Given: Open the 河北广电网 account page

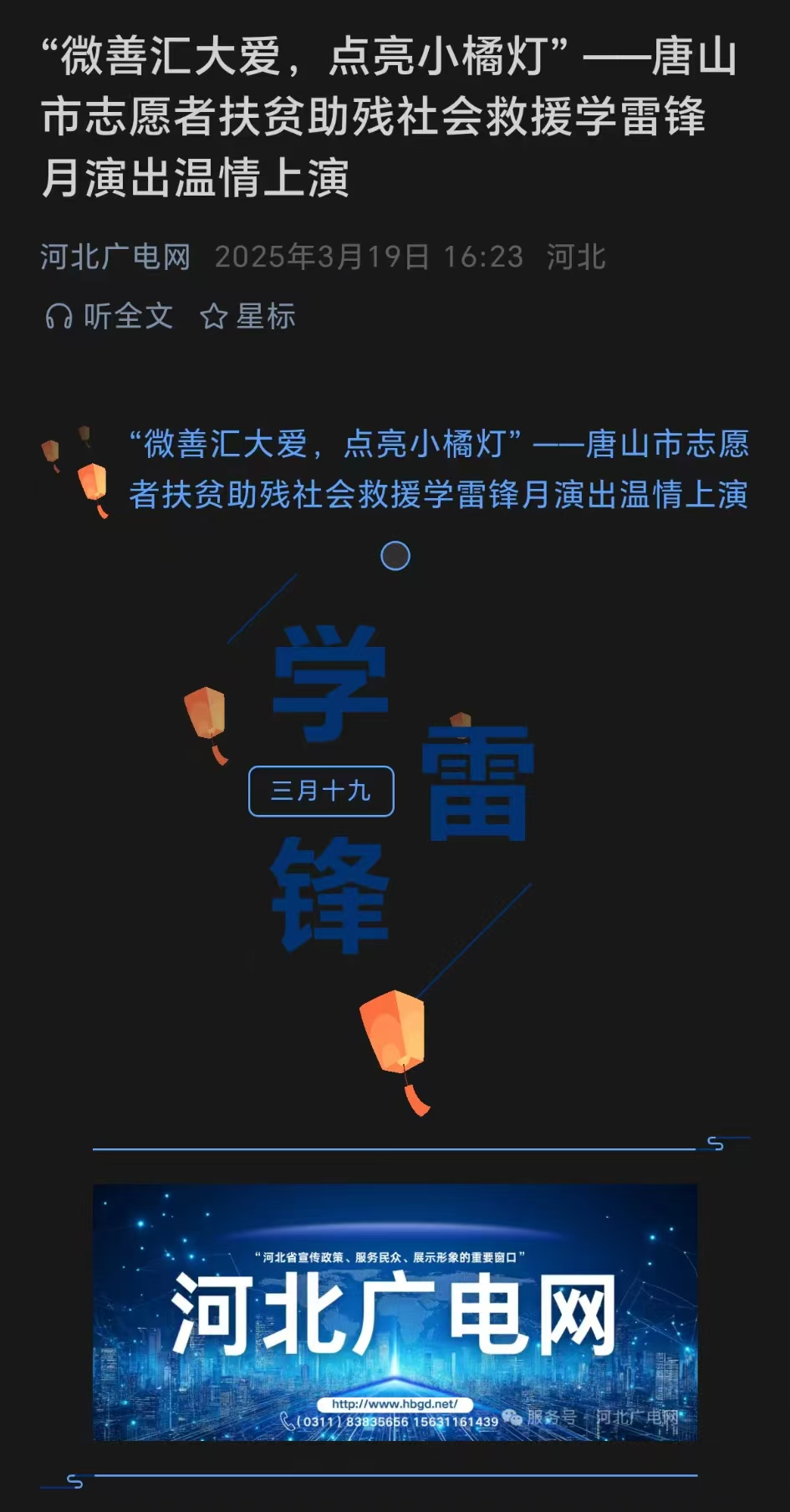Looking at the screenshot, I should 115,257.
